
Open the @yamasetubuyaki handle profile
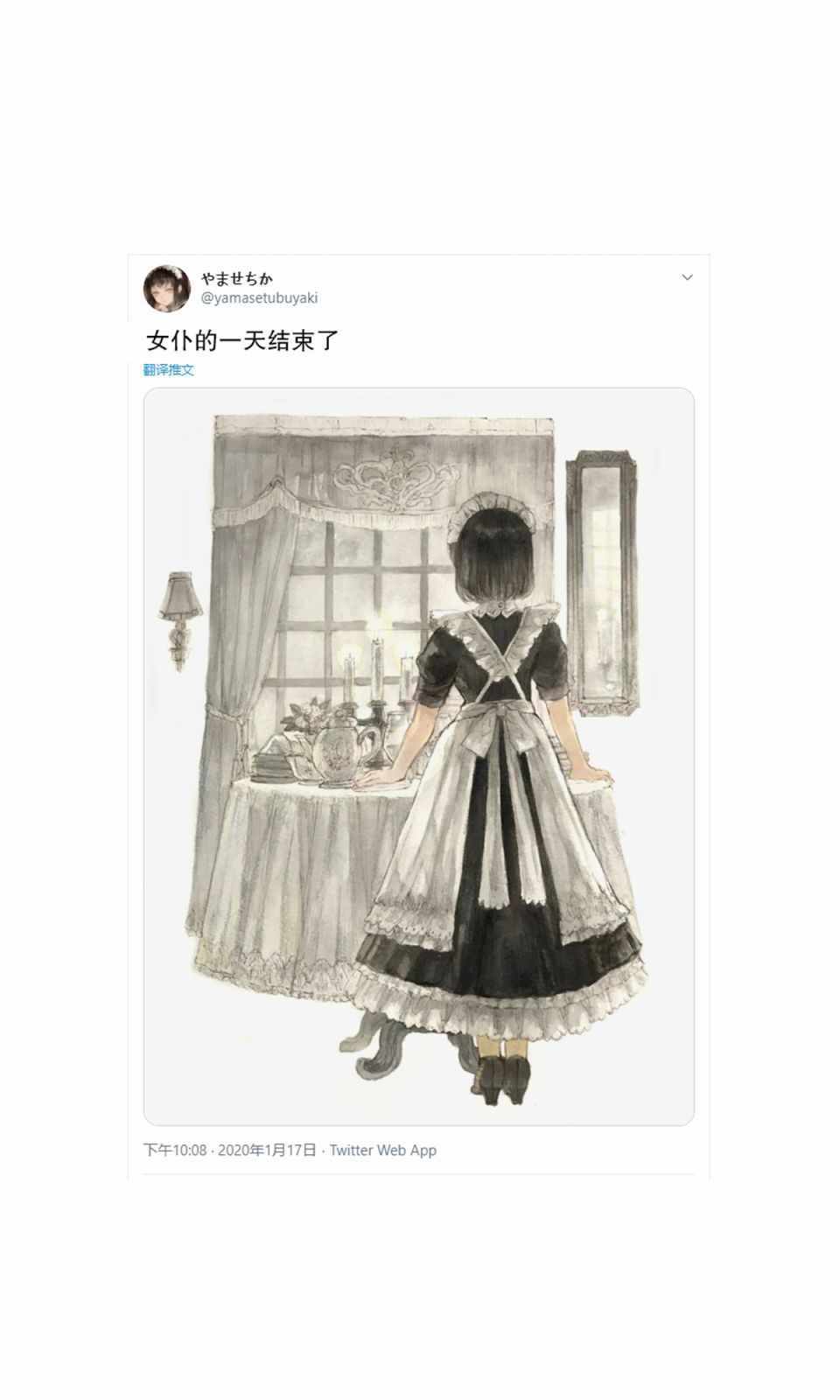tap(259, 297)
